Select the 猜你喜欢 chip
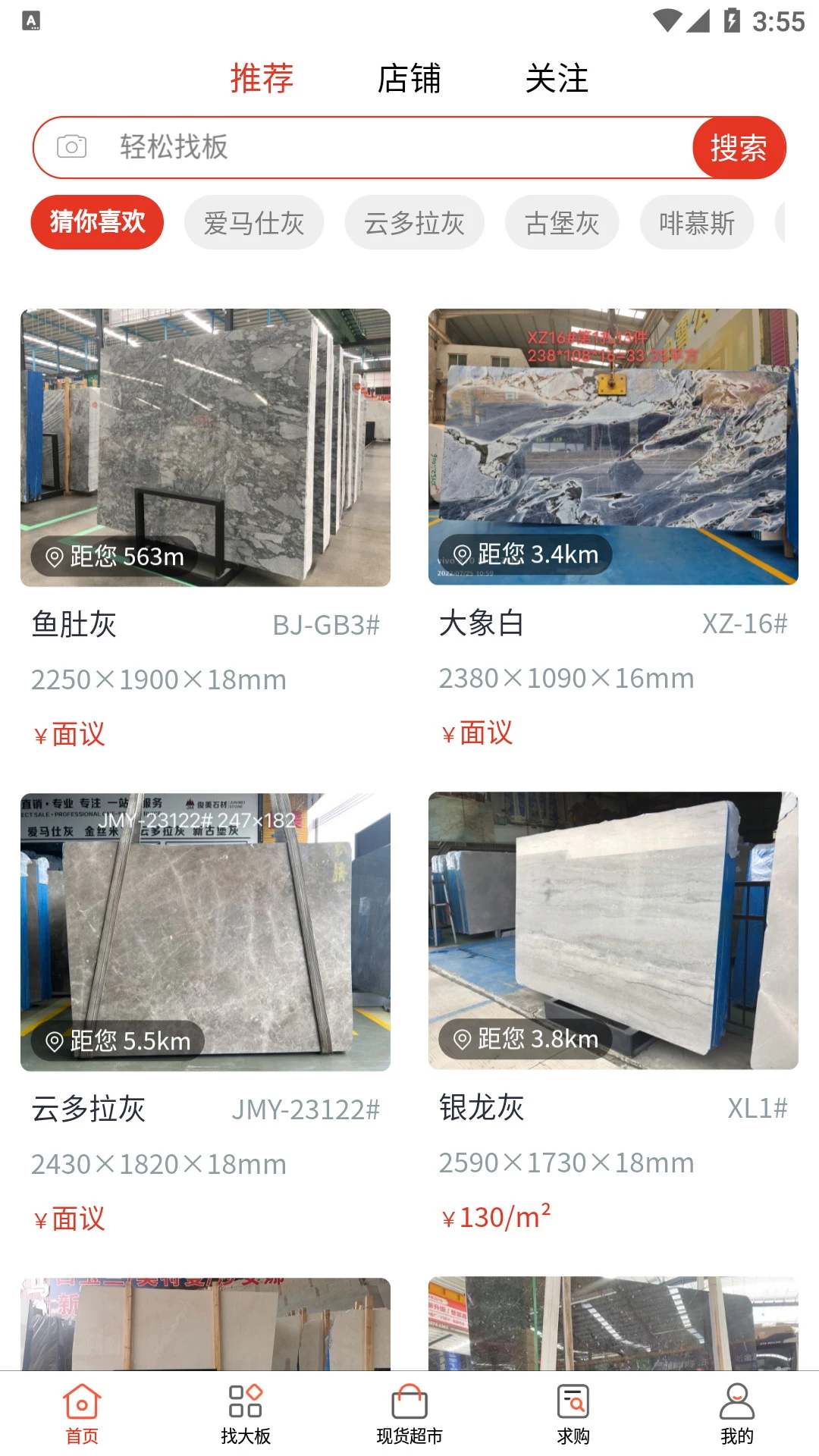819x1456 pixels. (97, 222)
